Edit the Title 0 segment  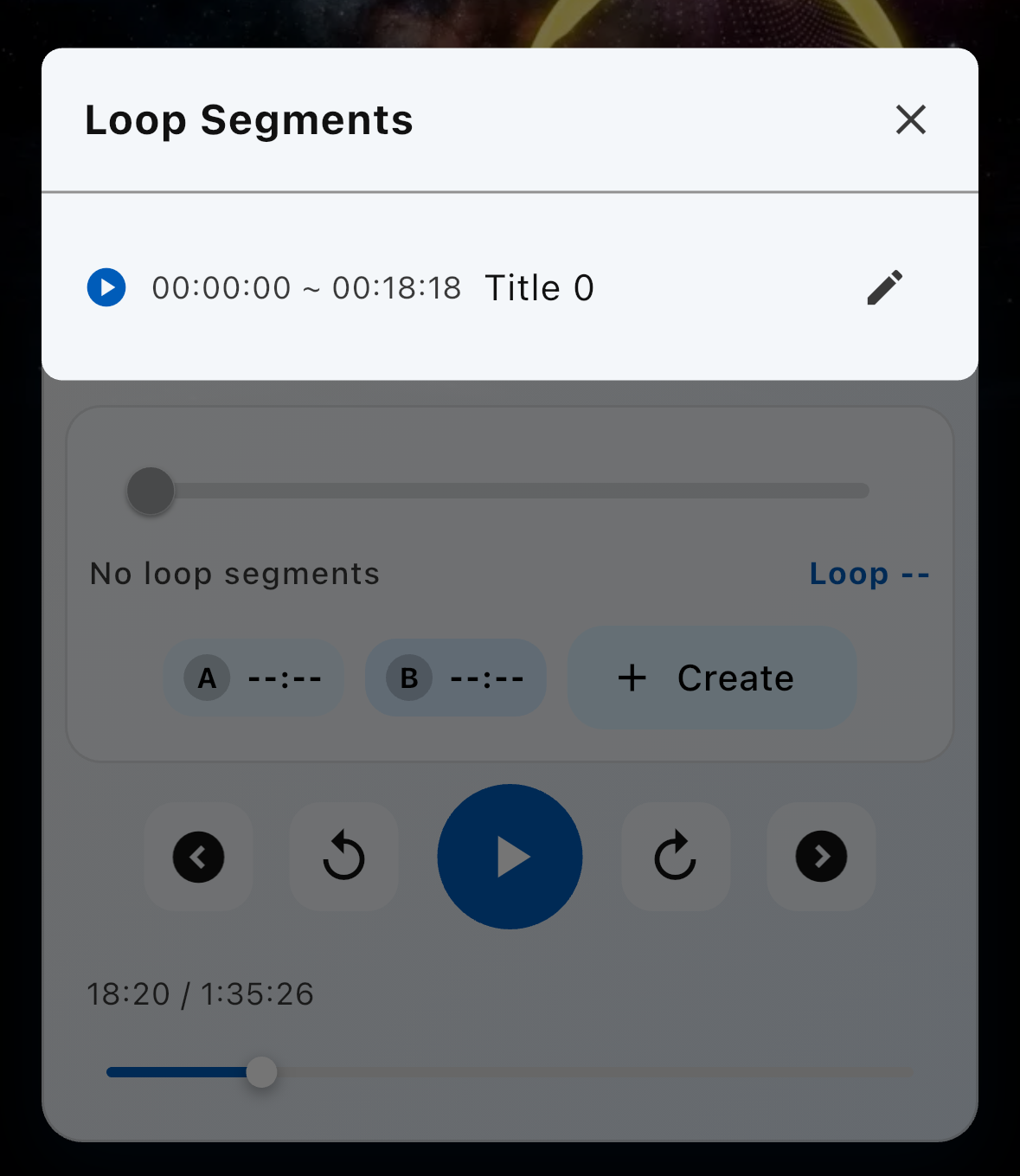point(884,287)
